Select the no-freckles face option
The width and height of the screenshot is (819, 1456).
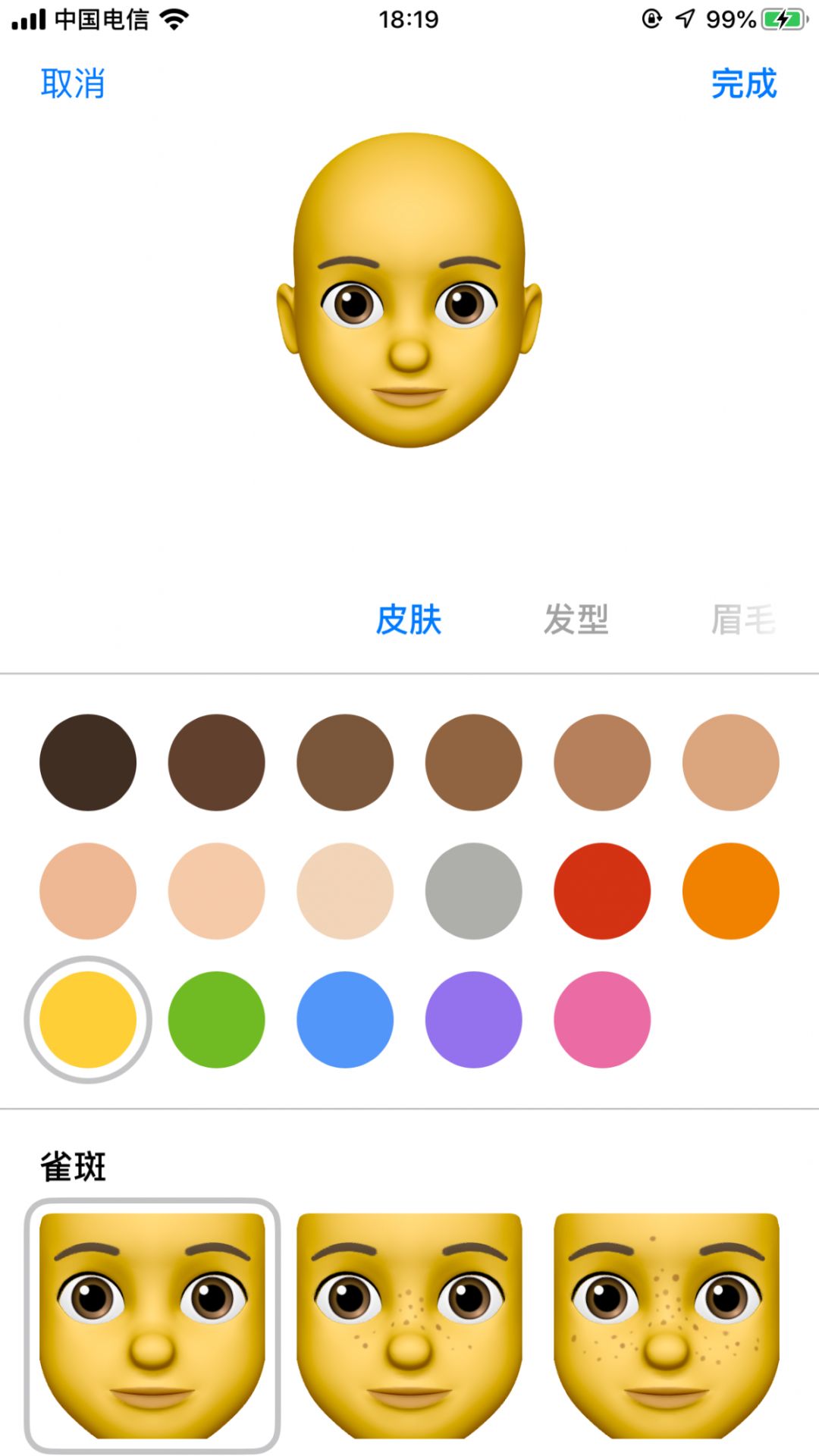(152, 1326)
